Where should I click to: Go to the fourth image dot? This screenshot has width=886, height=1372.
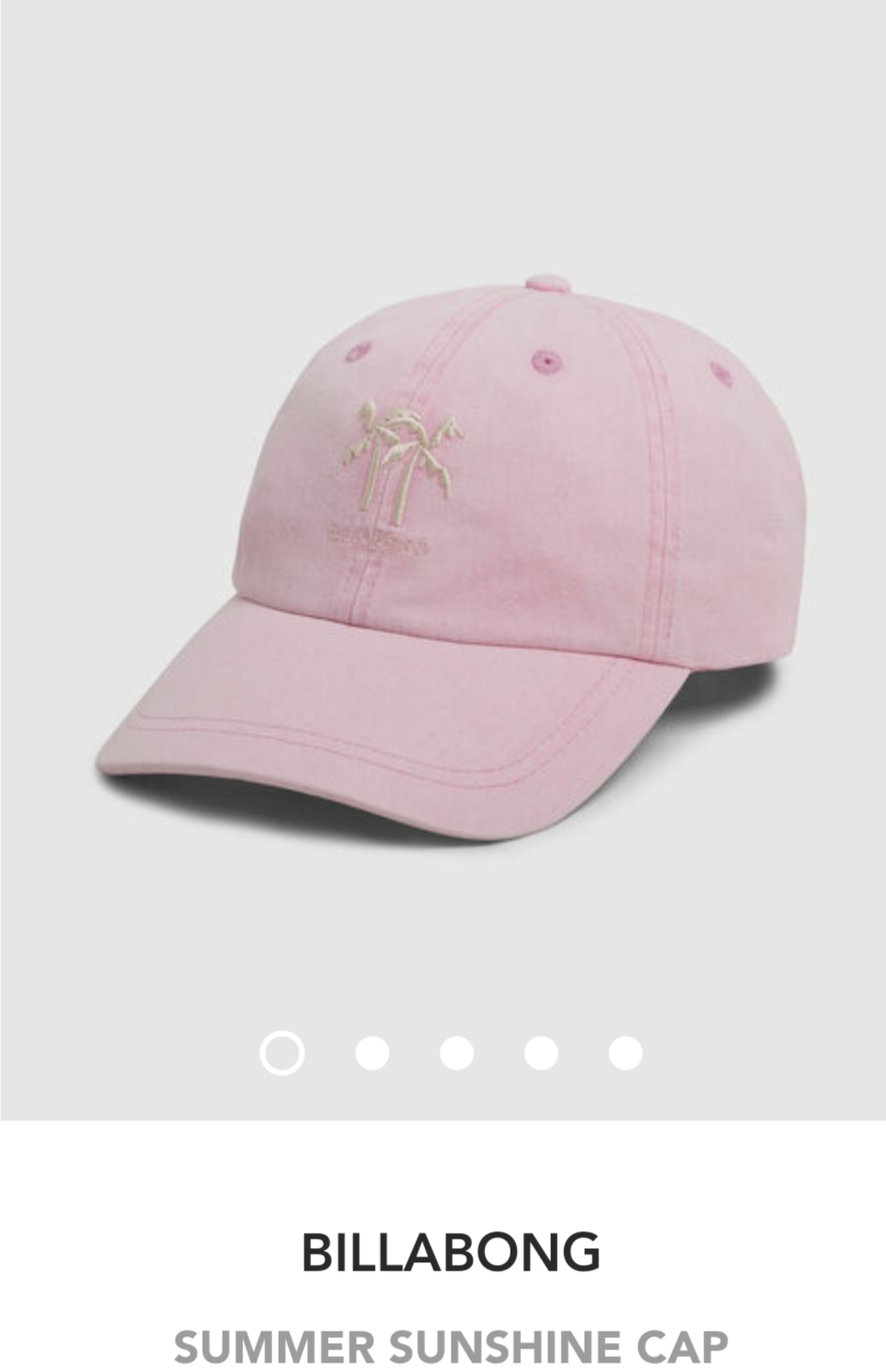coord(541,1054)
